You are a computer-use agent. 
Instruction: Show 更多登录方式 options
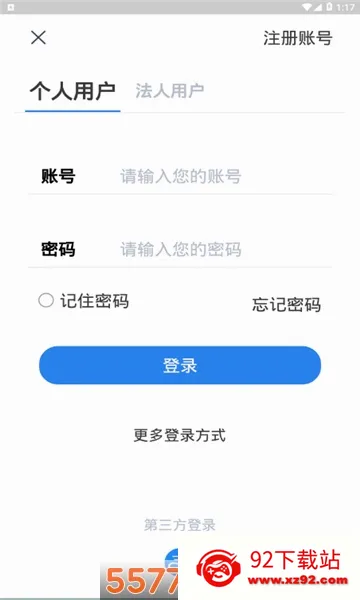coord(180,435)
